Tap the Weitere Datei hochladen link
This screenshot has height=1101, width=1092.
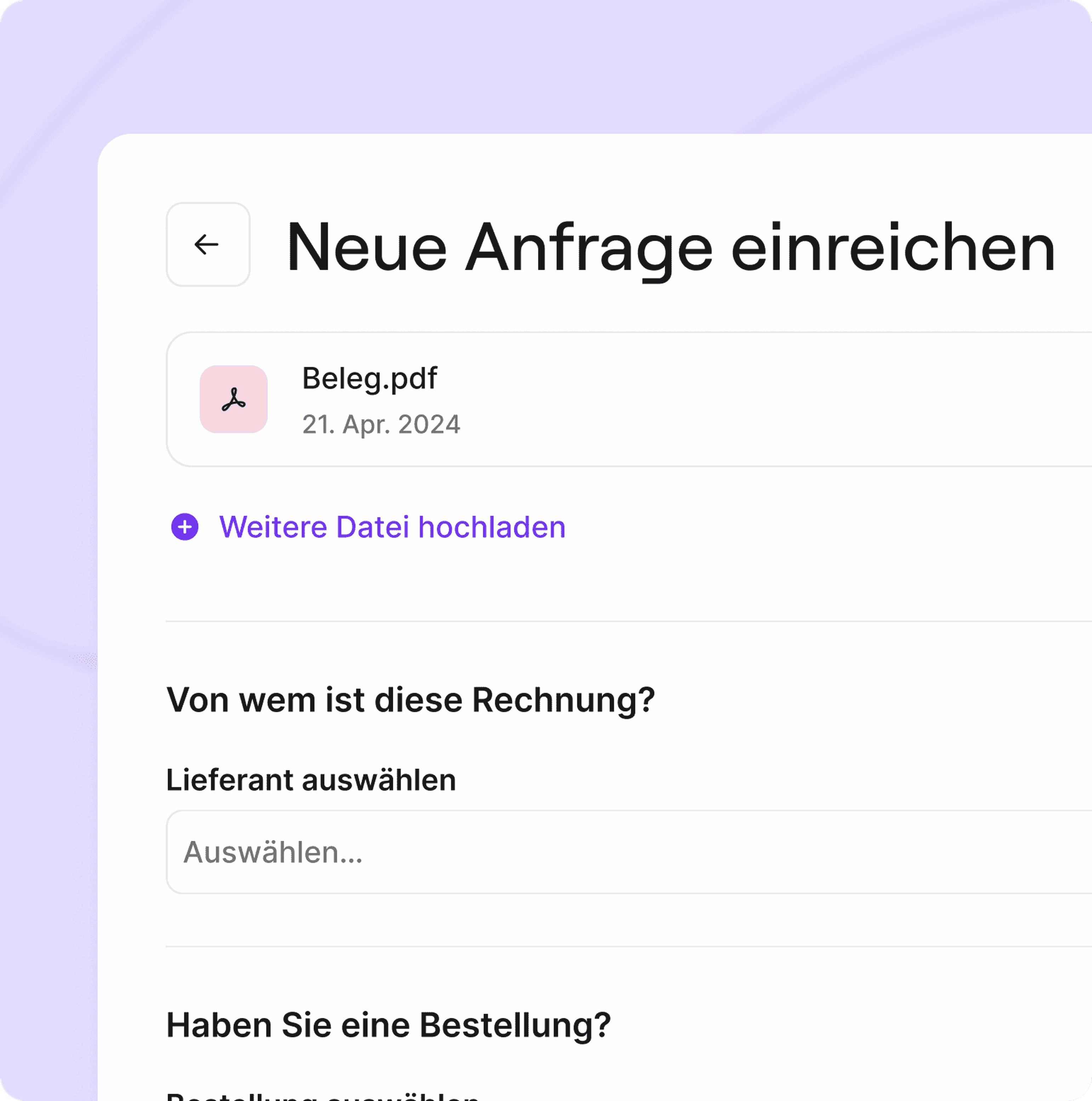click(x=368, y=526)
